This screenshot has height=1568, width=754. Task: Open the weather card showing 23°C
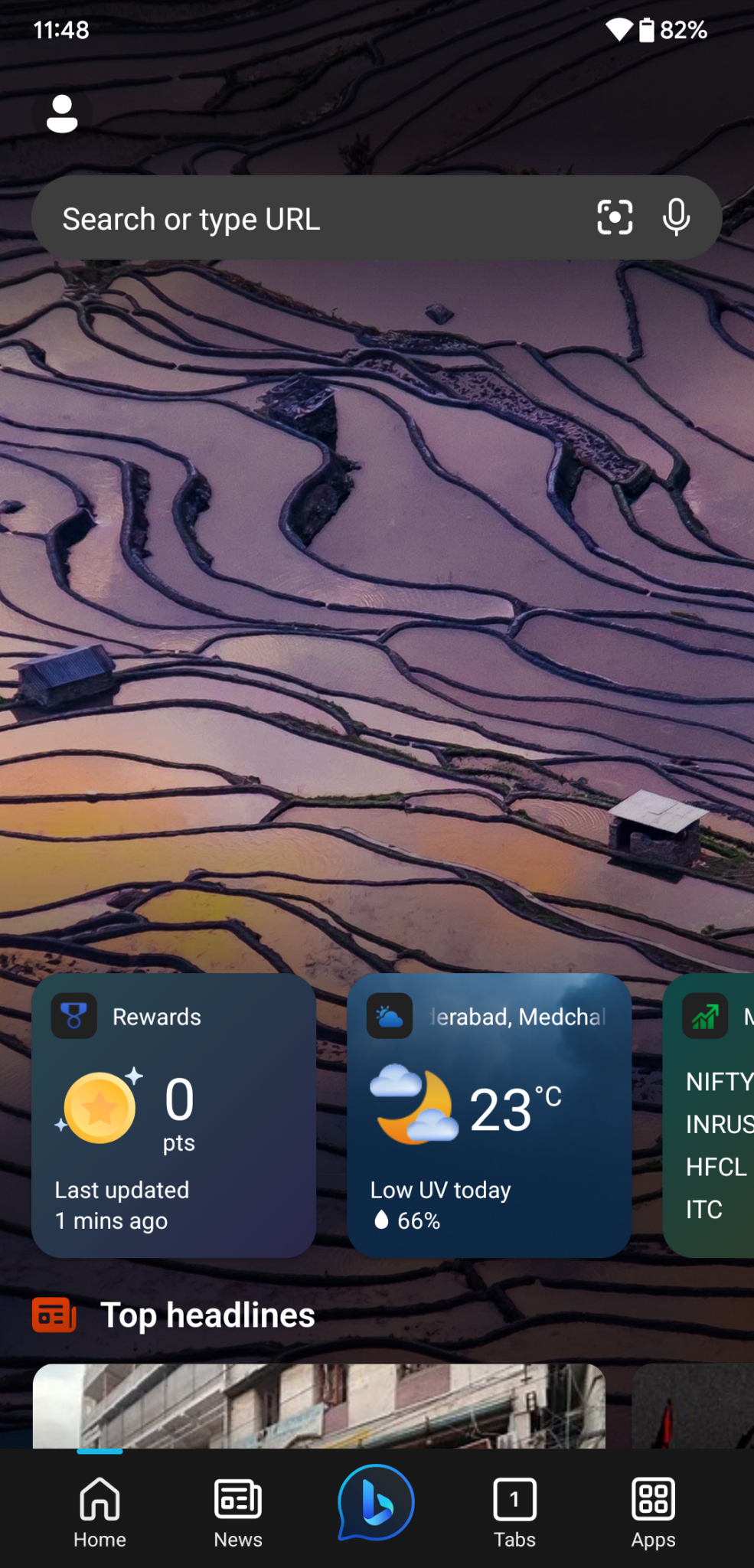click(x=489, y=1115)
